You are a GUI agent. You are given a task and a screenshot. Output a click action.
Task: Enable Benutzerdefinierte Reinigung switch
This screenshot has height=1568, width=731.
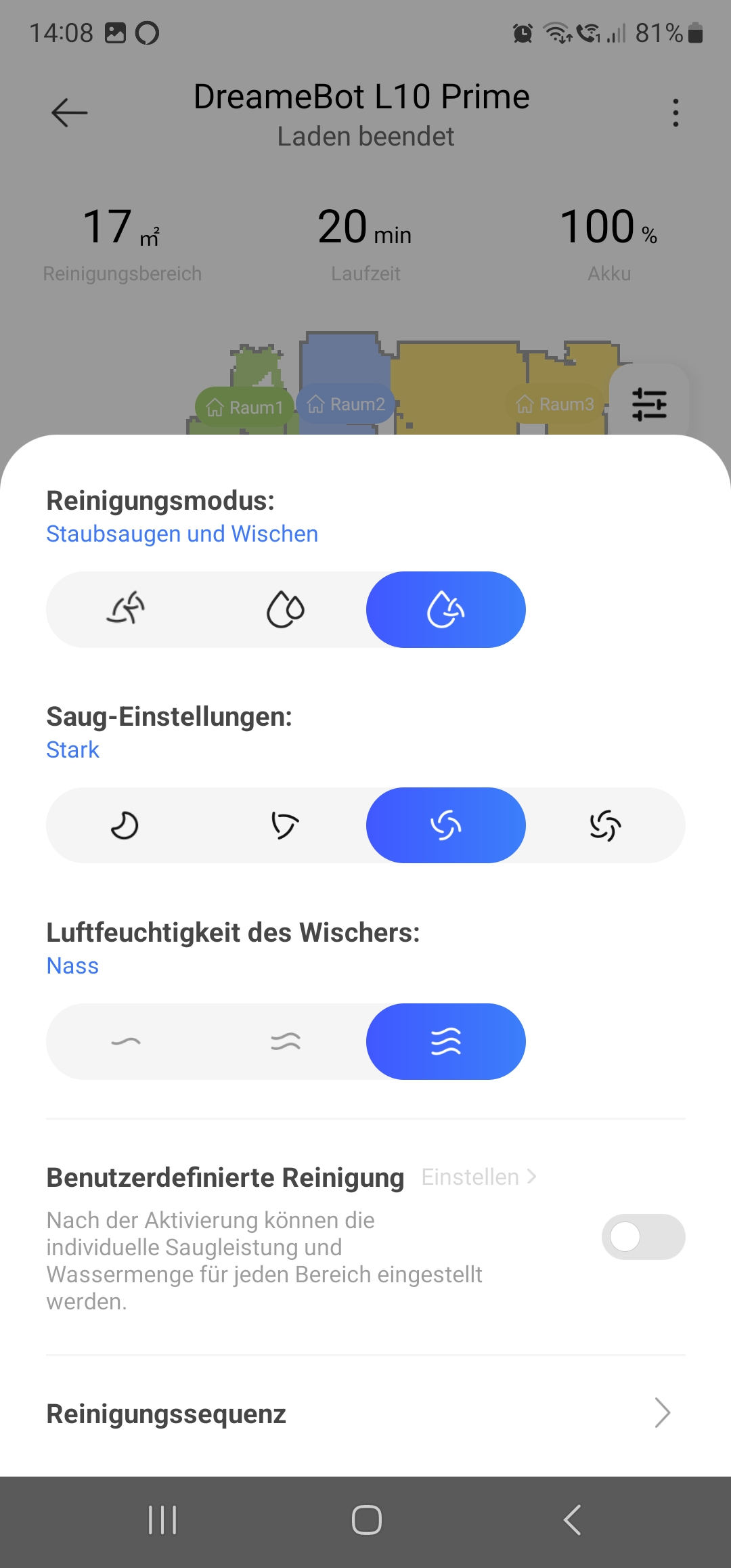(x=643, y=1237)
